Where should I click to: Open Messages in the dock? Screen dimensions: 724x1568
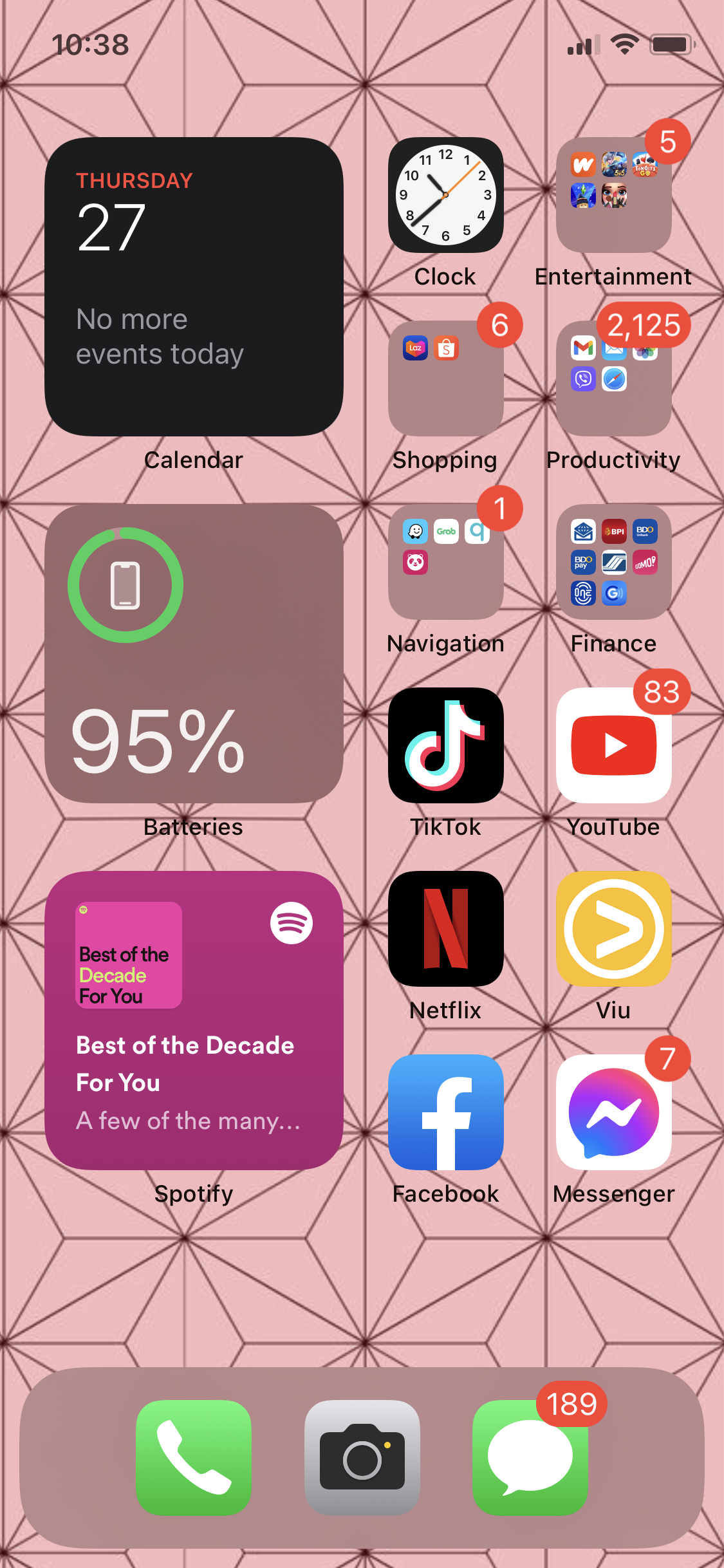coord(530,1458)
